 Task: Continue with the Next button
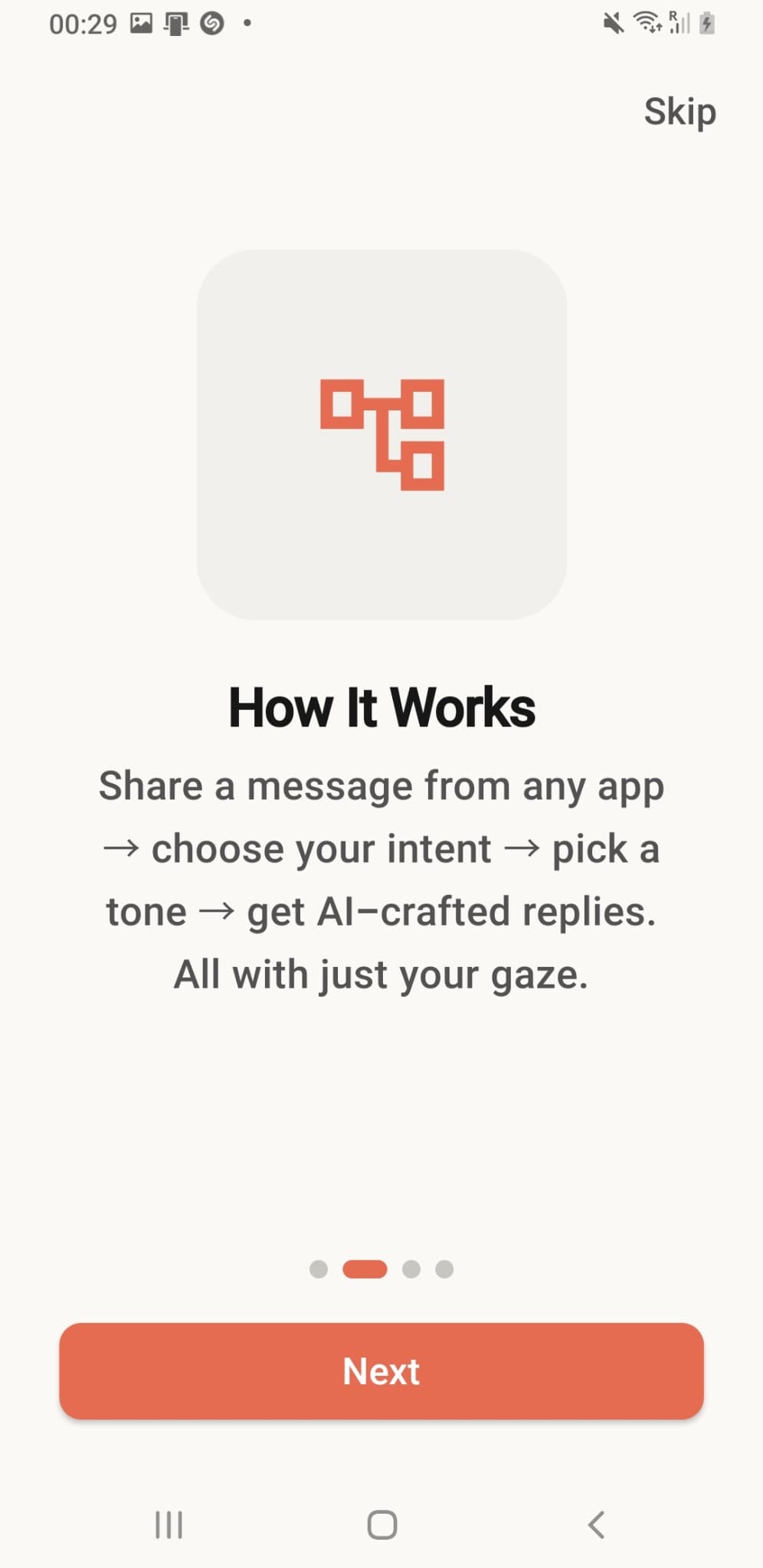(x=381, y=1370)
